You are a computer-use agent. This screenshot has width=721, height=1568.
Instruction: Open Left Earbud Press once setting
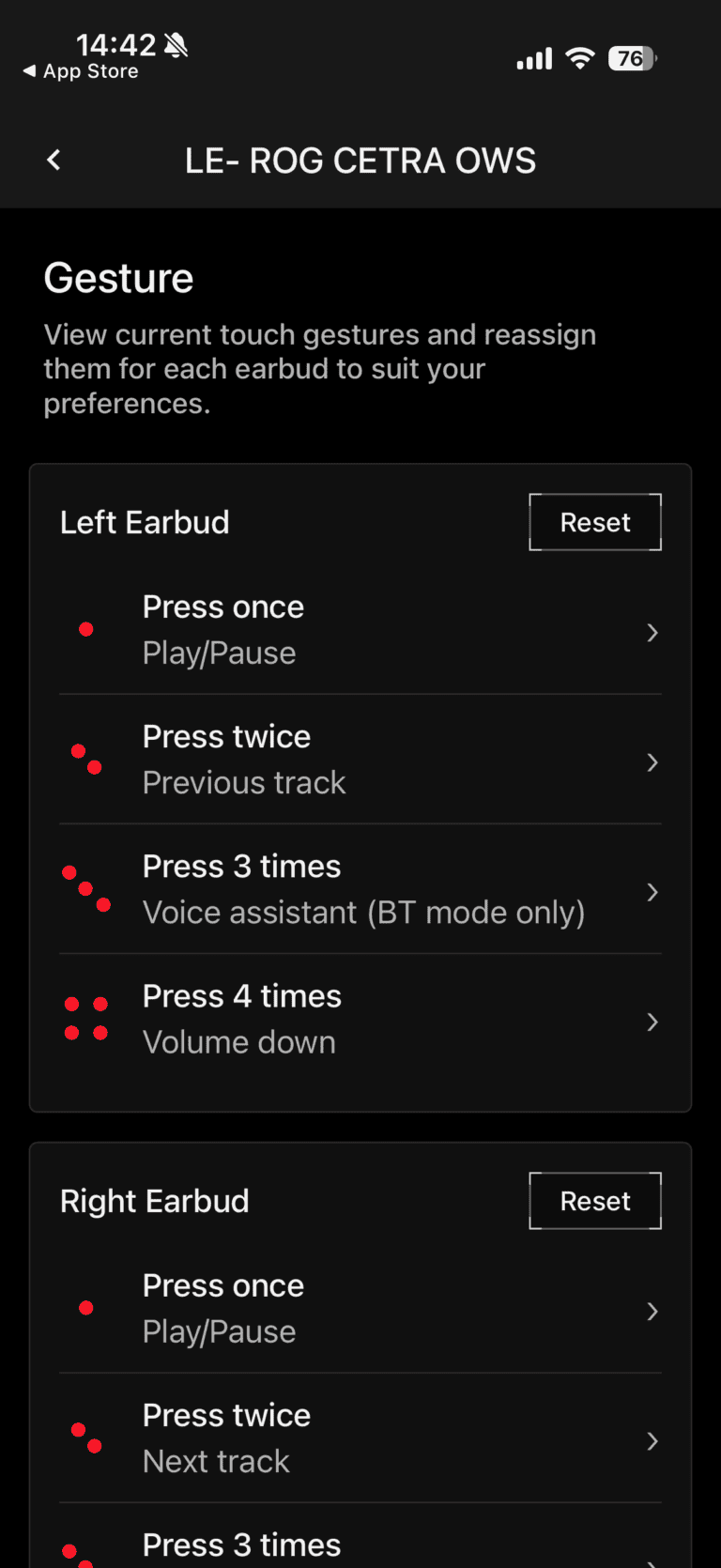[x=360, y=630]
